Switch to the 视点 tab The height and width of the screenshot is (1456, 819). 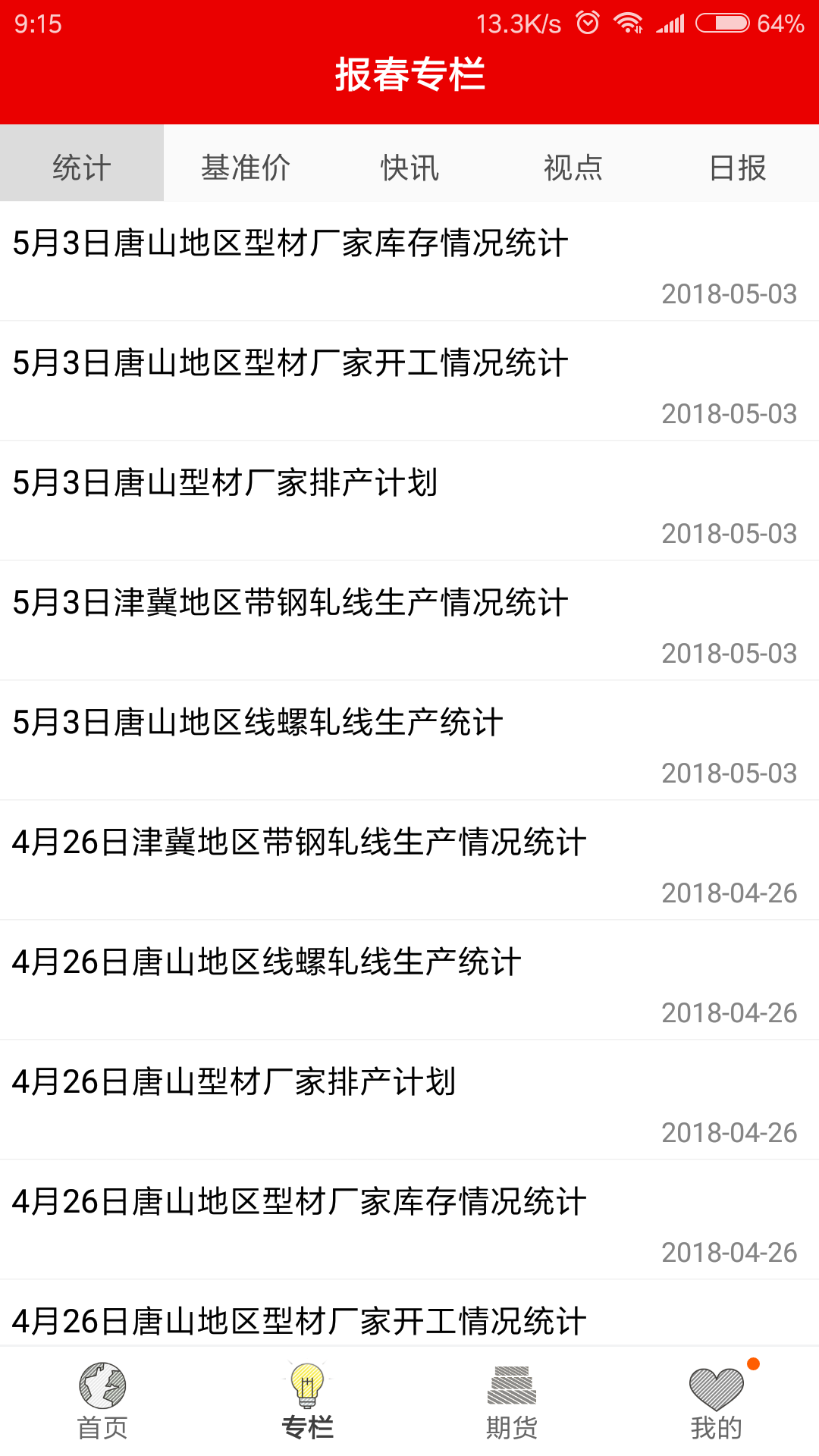click(x=573, y=168)
